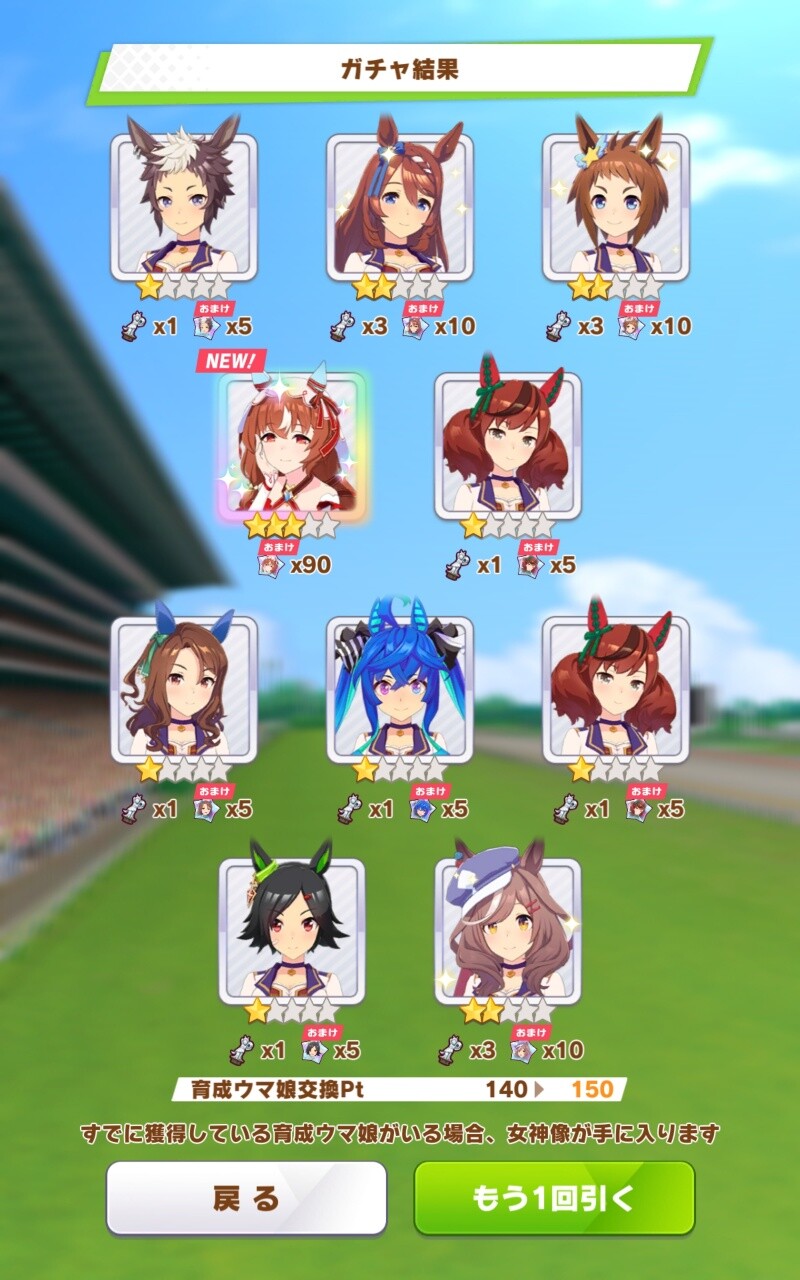Tap the 戻る back button
800x1280 pixels.
tap(246, 1198)
